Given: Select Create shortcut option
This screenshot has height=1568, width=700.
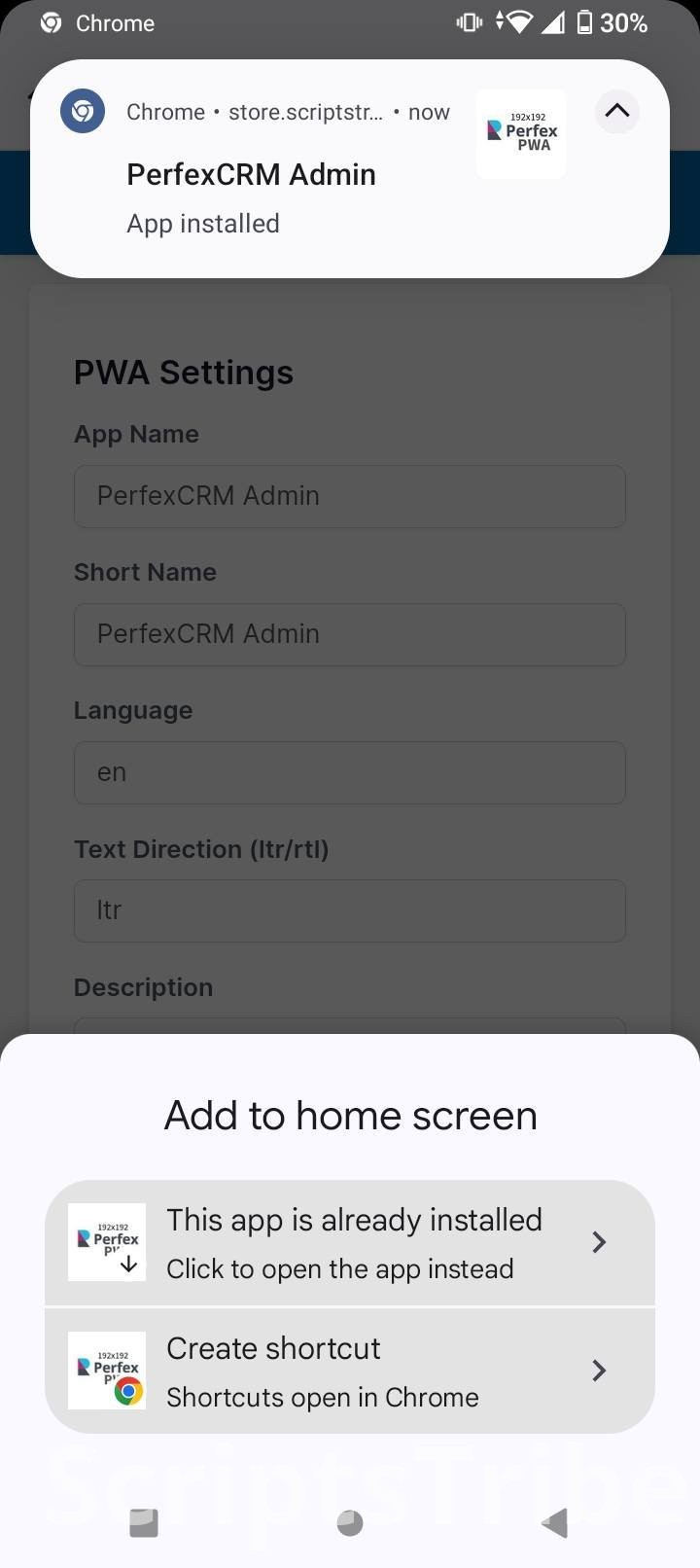Looking at the screenshot, I should click(350, 1371).
